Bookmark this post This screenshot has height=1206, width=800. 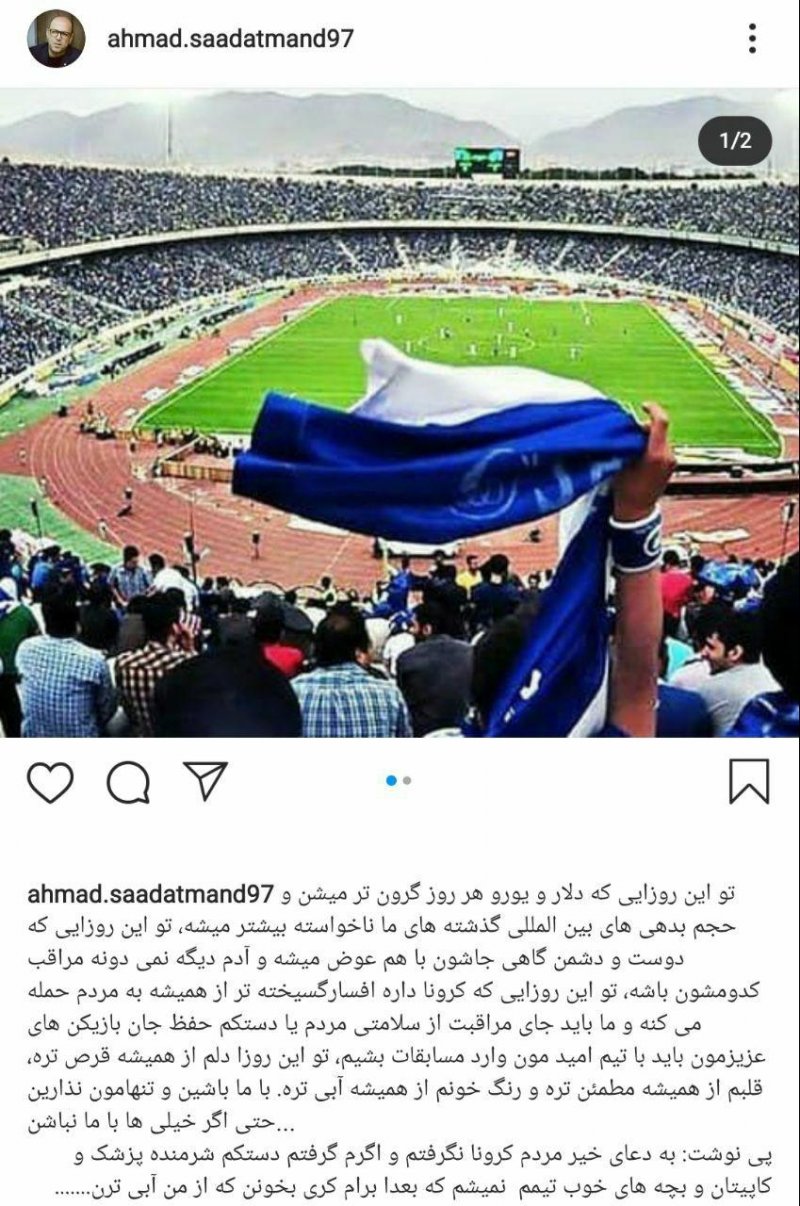pyautogui.click(x=749, y=781)
